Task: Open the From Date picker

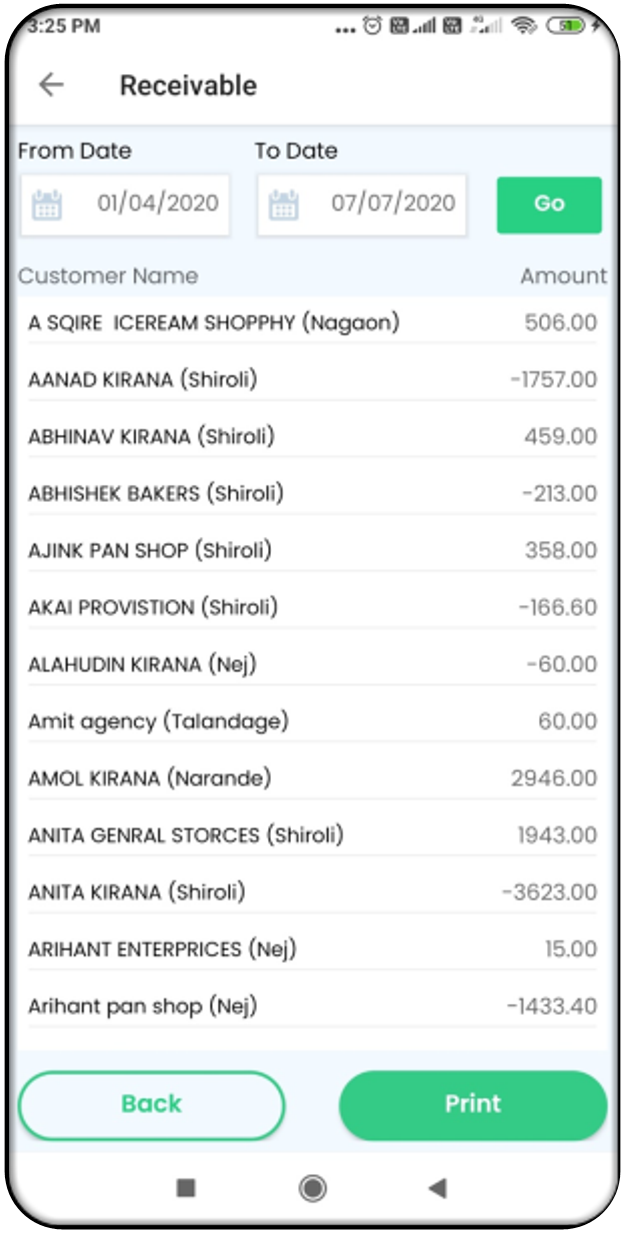Action: click(x=125, y=204)
